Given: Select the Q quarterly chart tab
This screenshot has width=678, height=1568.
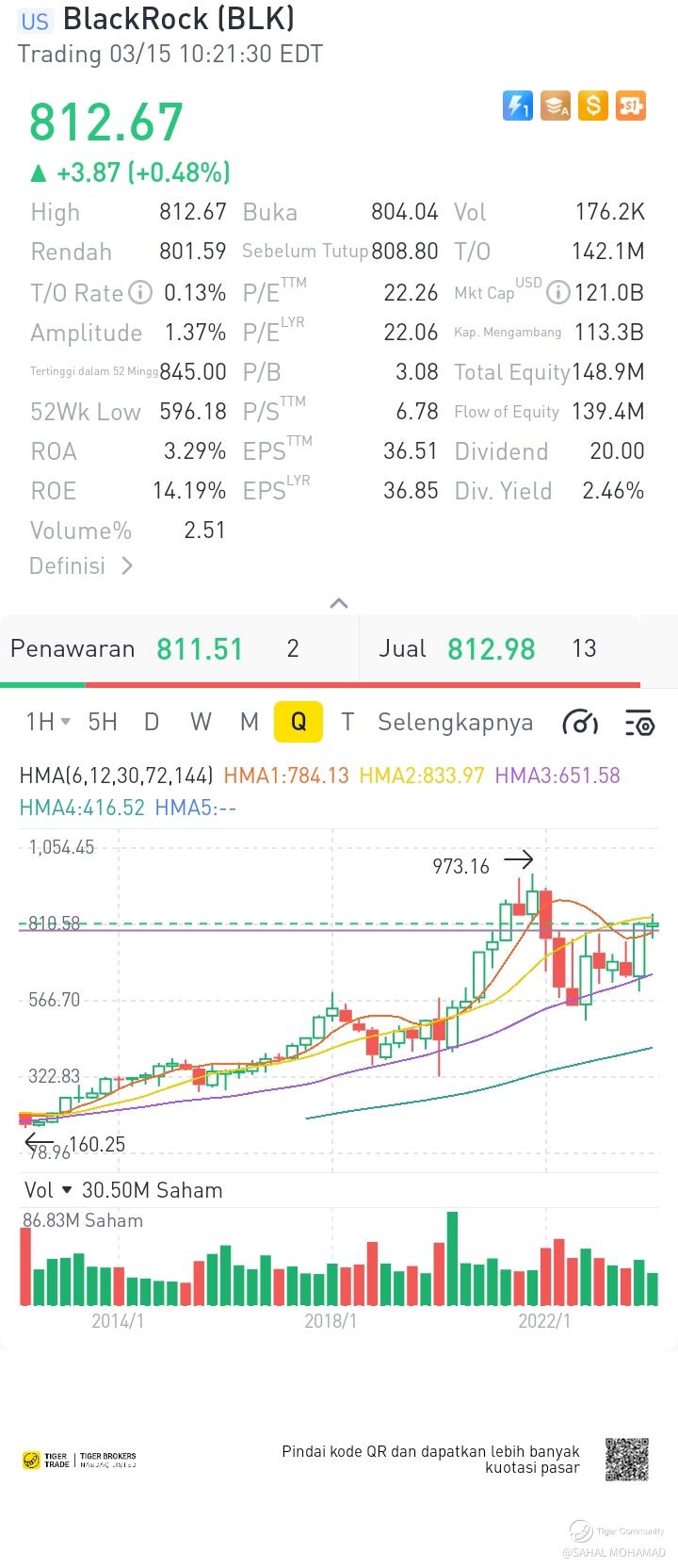Looking at the screenshot, I should 299,722.
